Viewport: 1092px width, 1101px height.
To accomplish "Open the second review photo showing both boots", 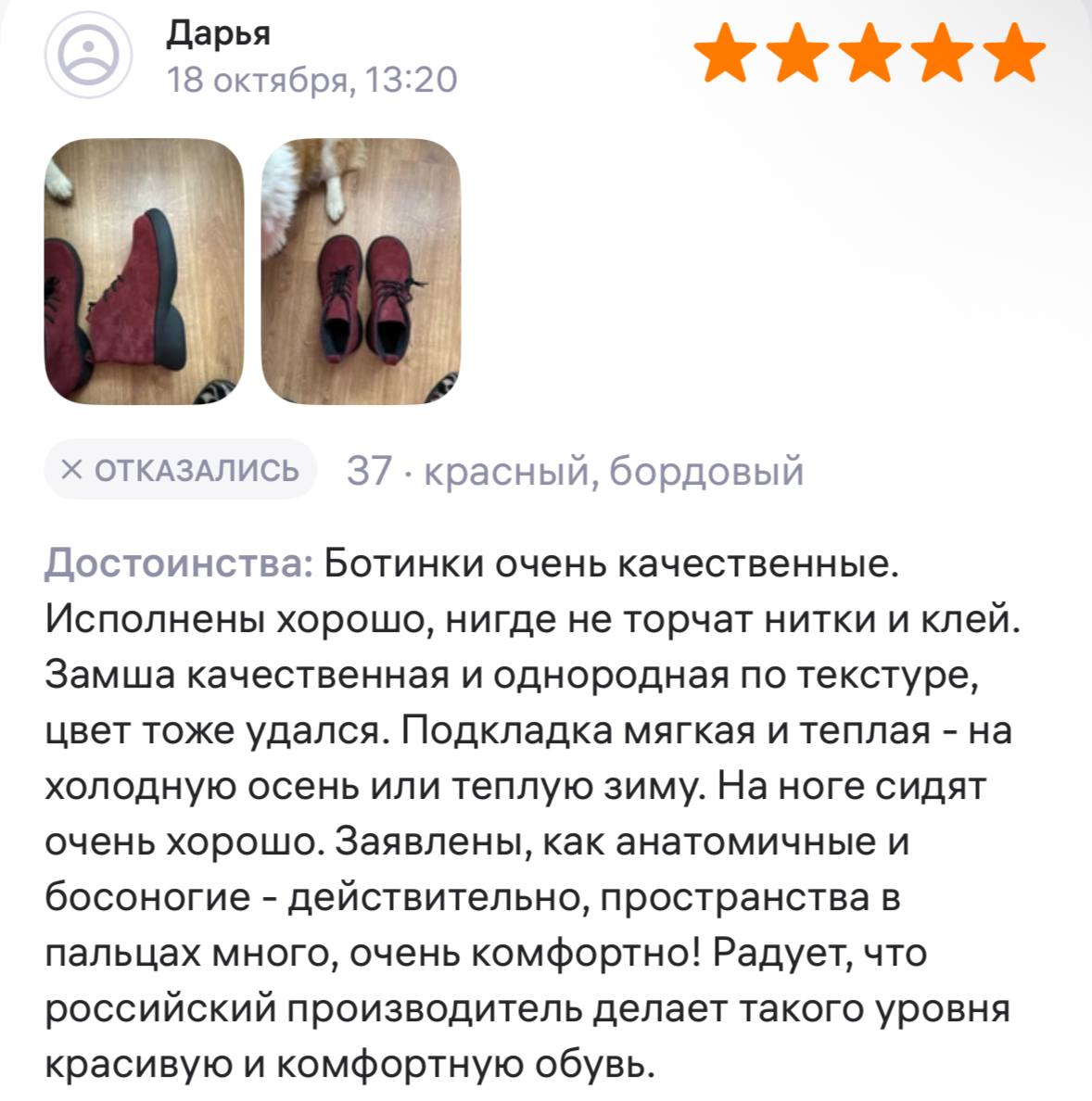I will point(362,271).
